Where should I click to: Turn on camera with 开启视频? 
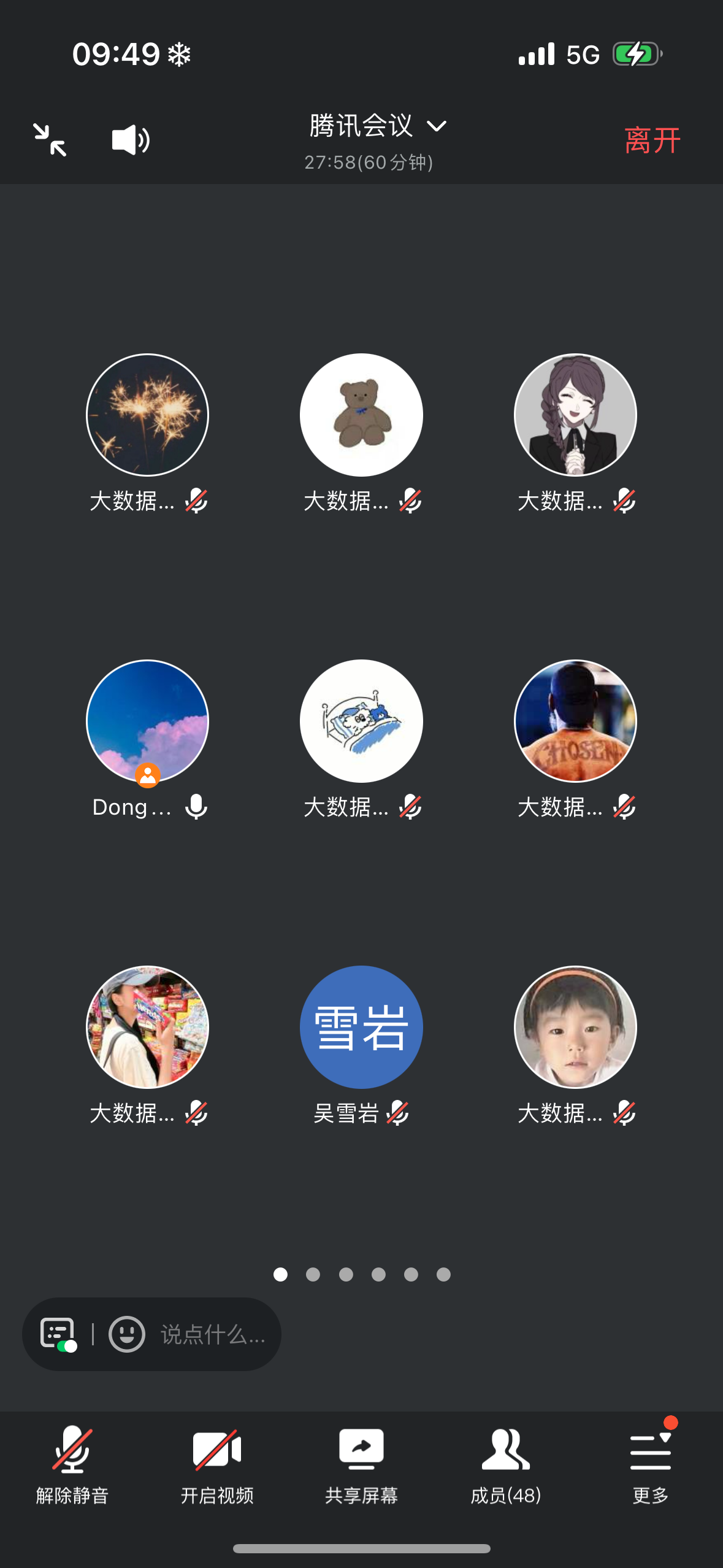tap(217, 1464)
